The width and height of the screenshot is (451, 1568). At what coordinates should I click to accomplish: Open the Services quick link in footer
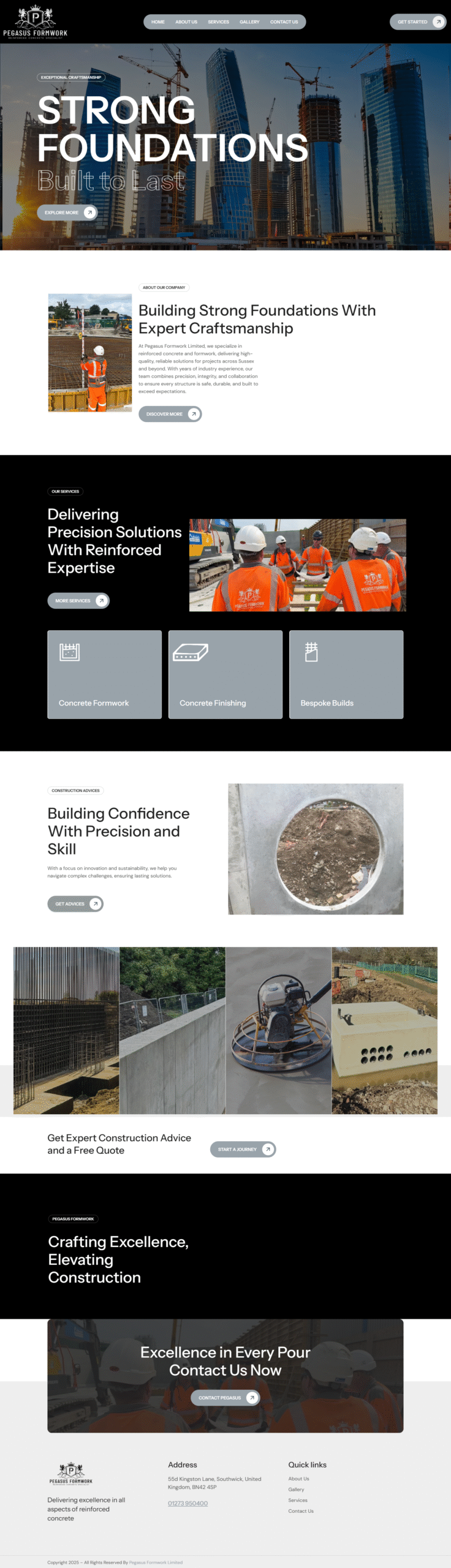click(298, 1500)
